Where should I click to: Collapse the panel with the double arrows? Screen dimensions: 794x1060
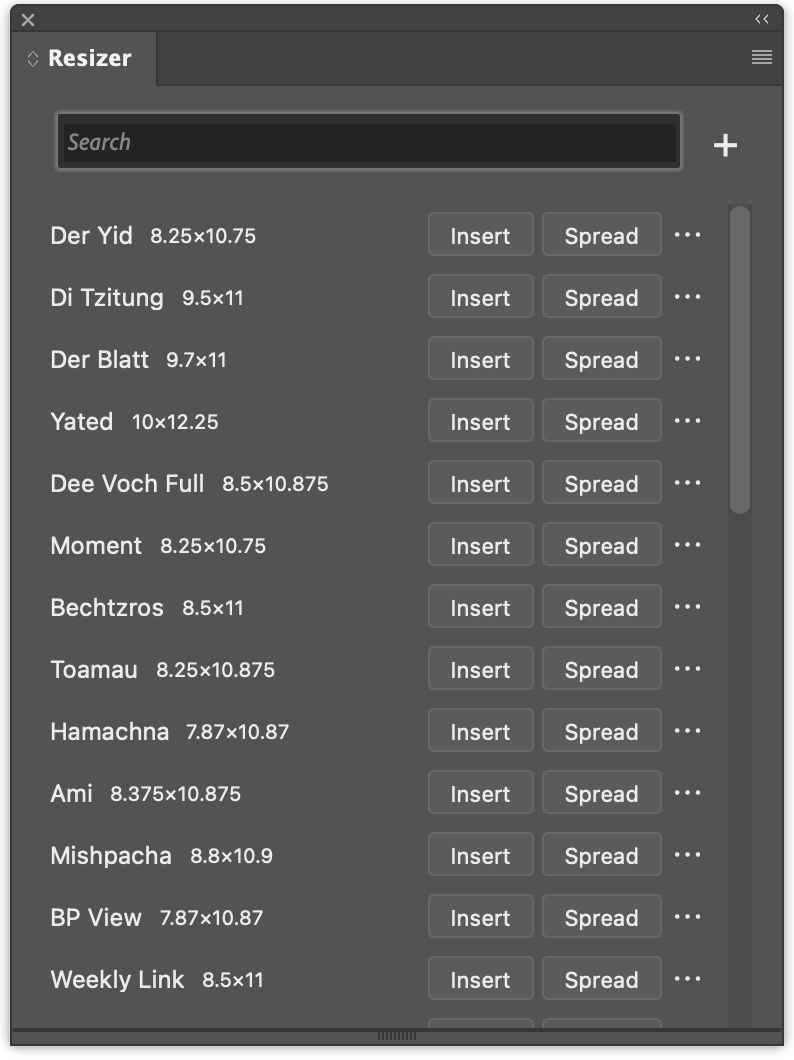762,19
